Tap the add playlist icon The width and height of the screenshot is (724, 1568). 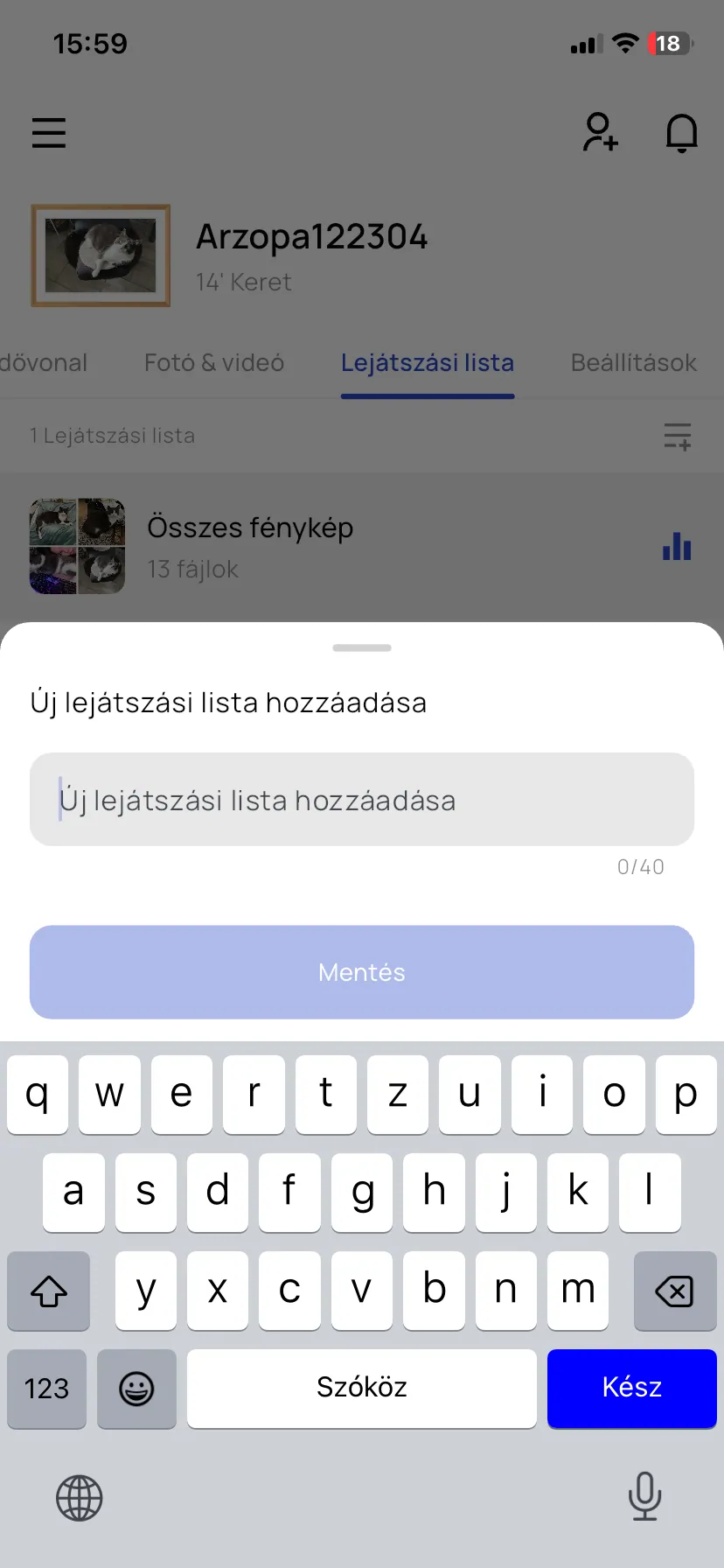677,436
